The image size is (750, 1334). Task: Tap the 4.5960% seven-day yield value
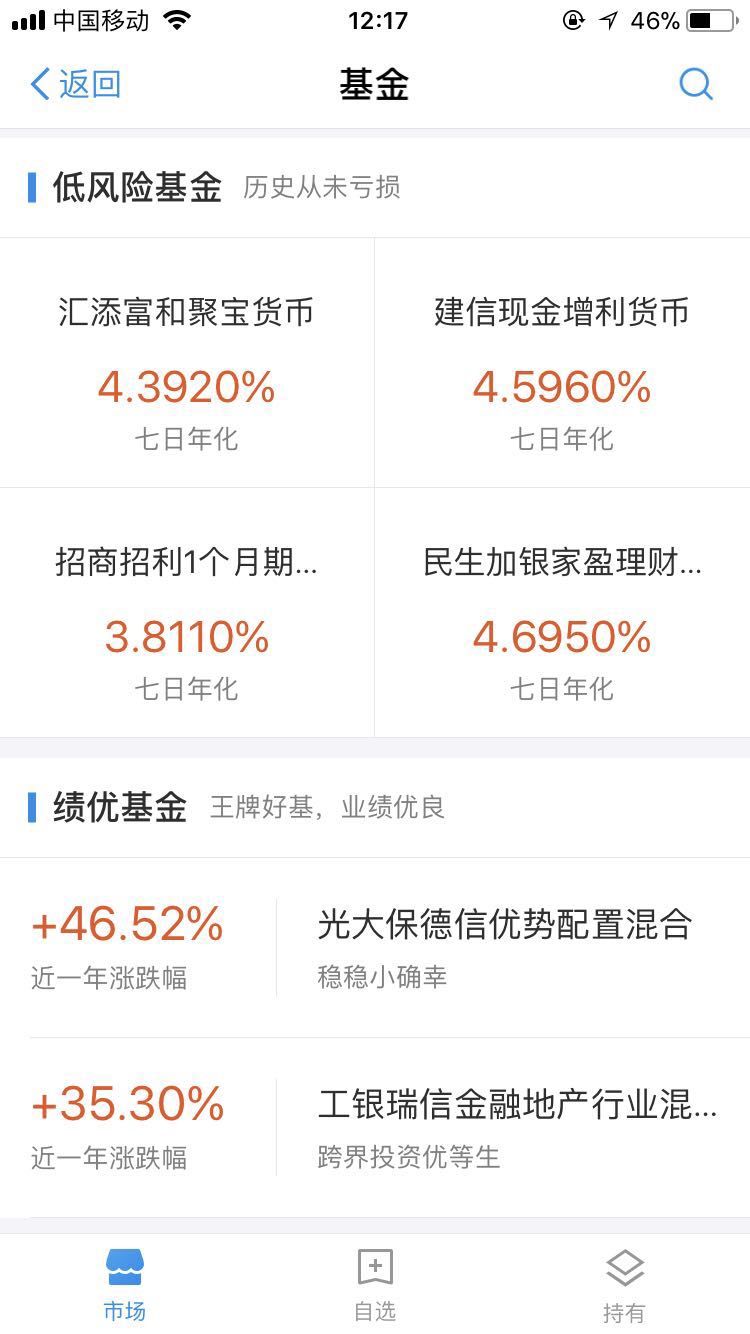tap(562, 388)
